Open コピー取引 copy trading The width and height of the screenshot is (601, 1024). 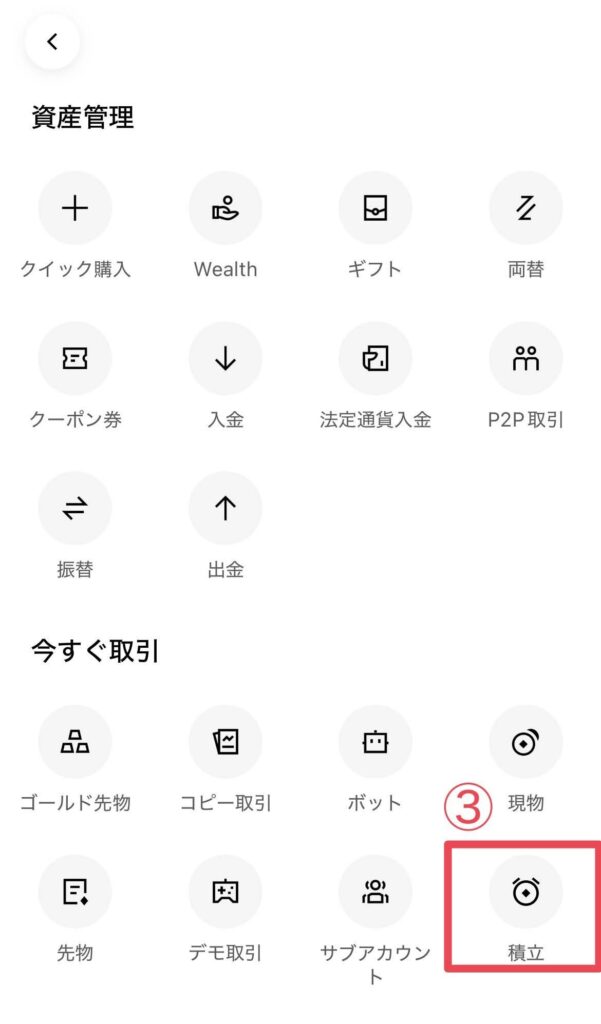[225, 742]
